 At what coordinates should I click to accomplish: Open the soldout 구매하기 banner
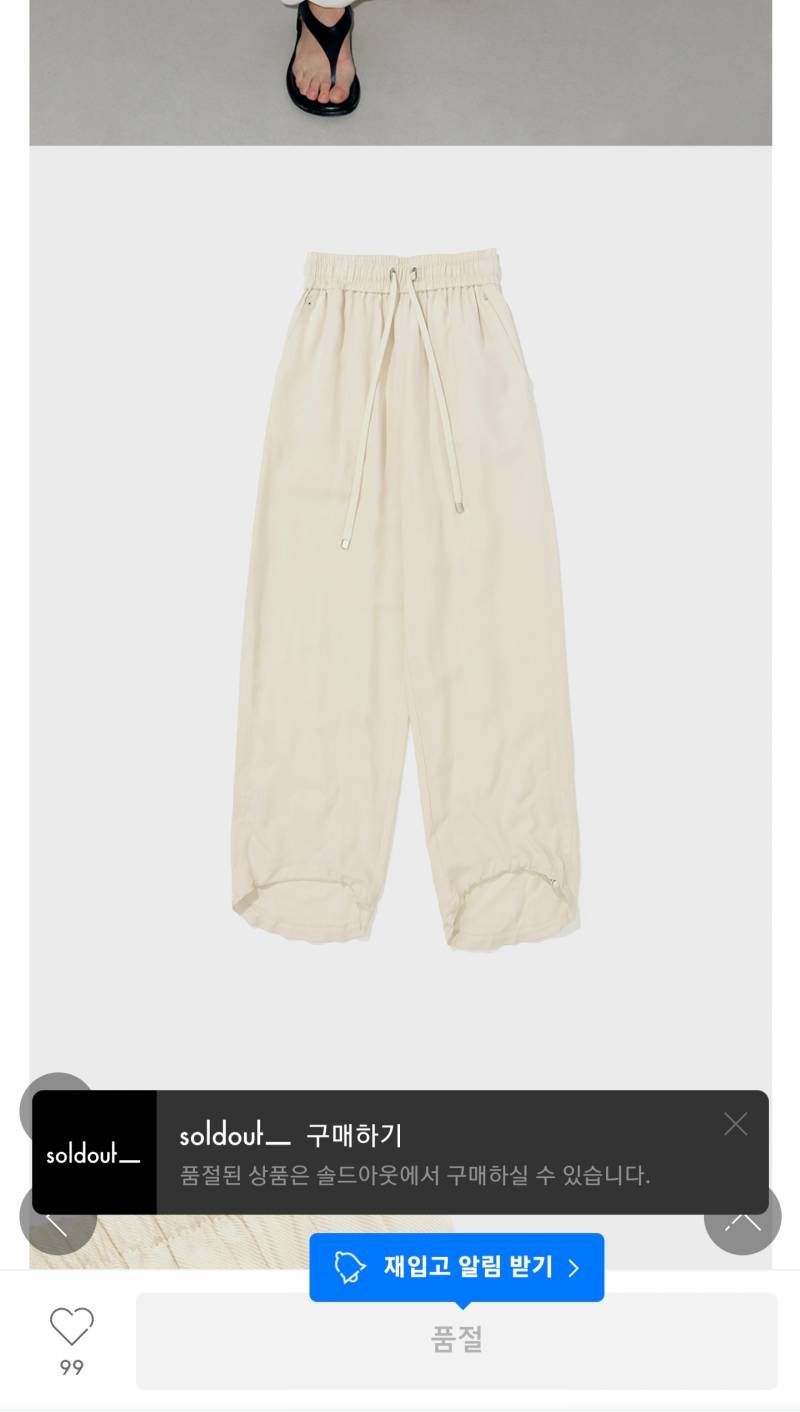point(400,1152)
